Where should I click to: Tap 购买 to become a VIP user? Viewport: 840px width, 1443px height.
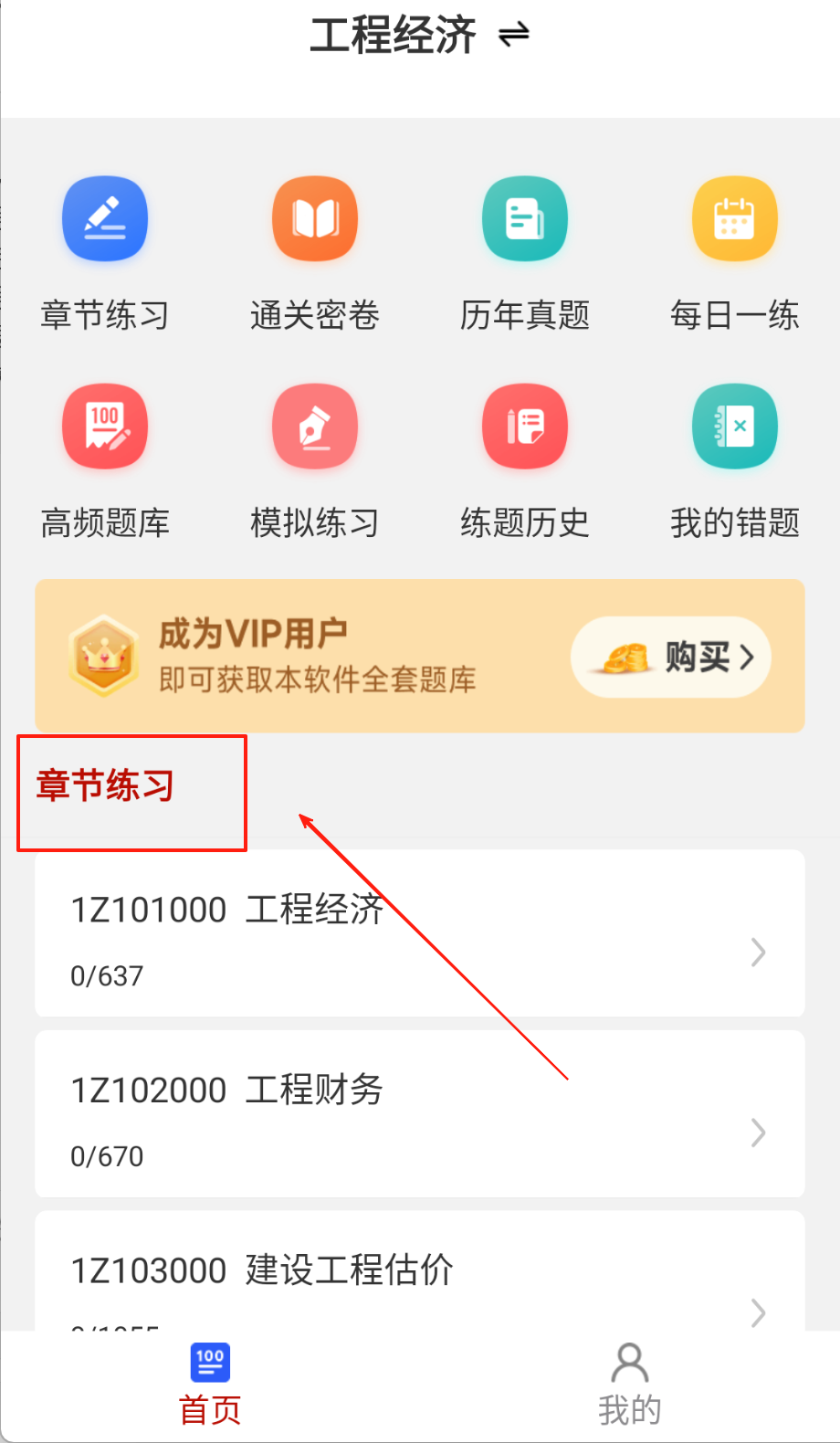click(671, 657)
